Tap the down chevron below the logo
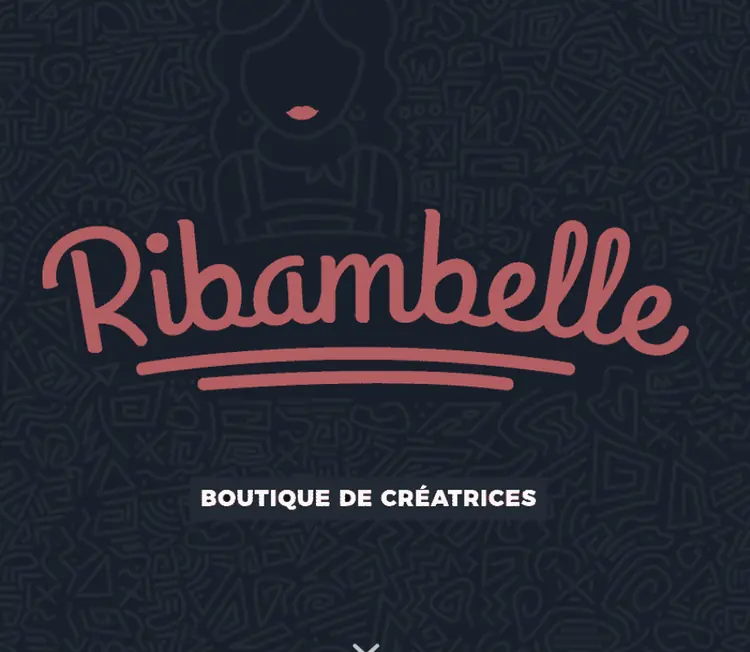The height and width of the screenshot is (652, 750). click(366, 648)
